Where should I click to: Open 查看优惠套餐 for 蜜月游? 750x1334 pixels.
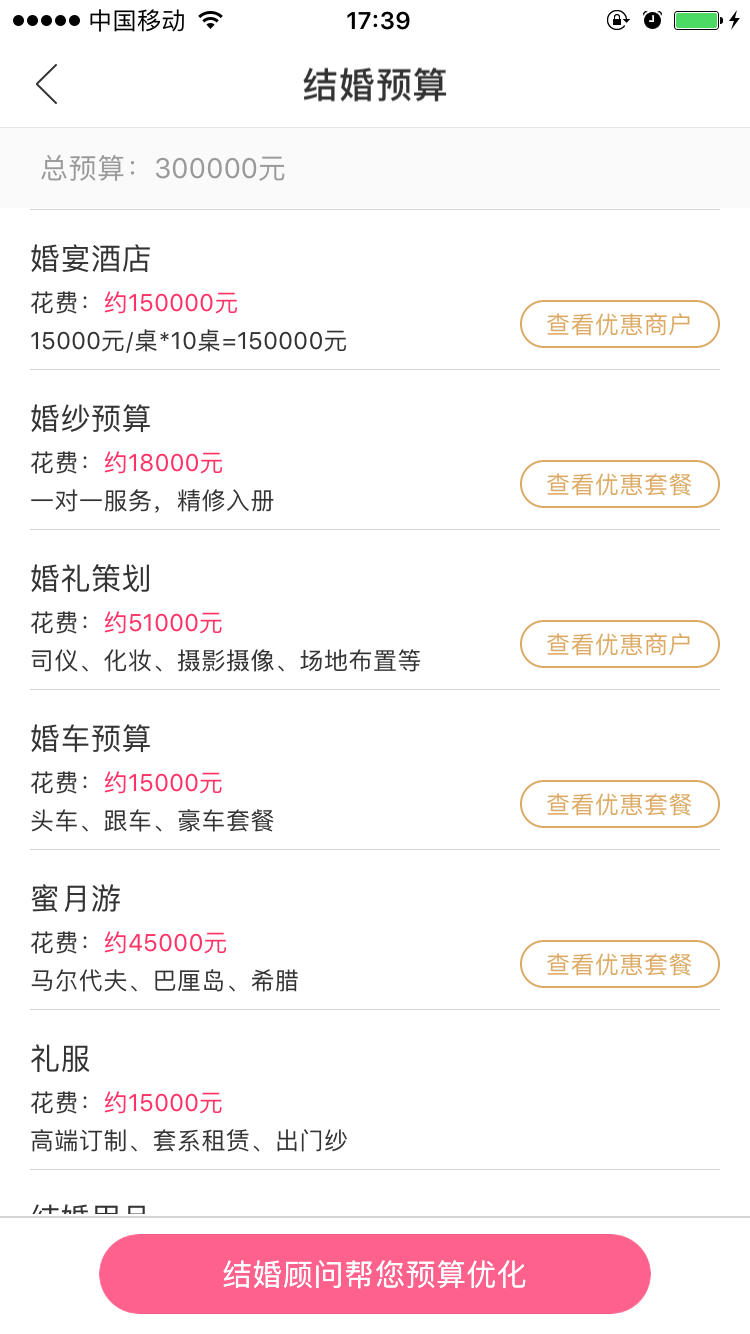tap(619, 964)
